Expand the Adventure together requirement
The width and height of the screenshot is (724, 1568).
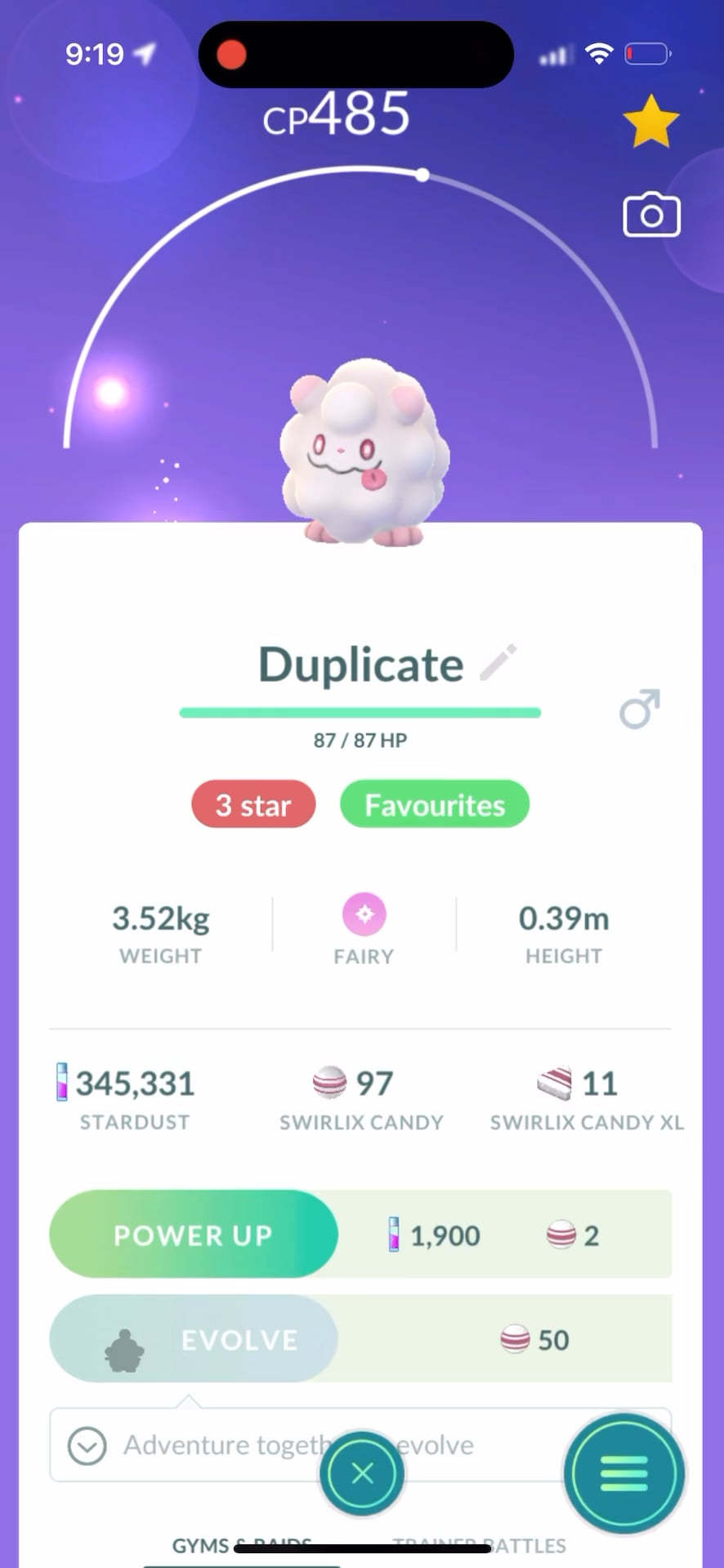87,1445
